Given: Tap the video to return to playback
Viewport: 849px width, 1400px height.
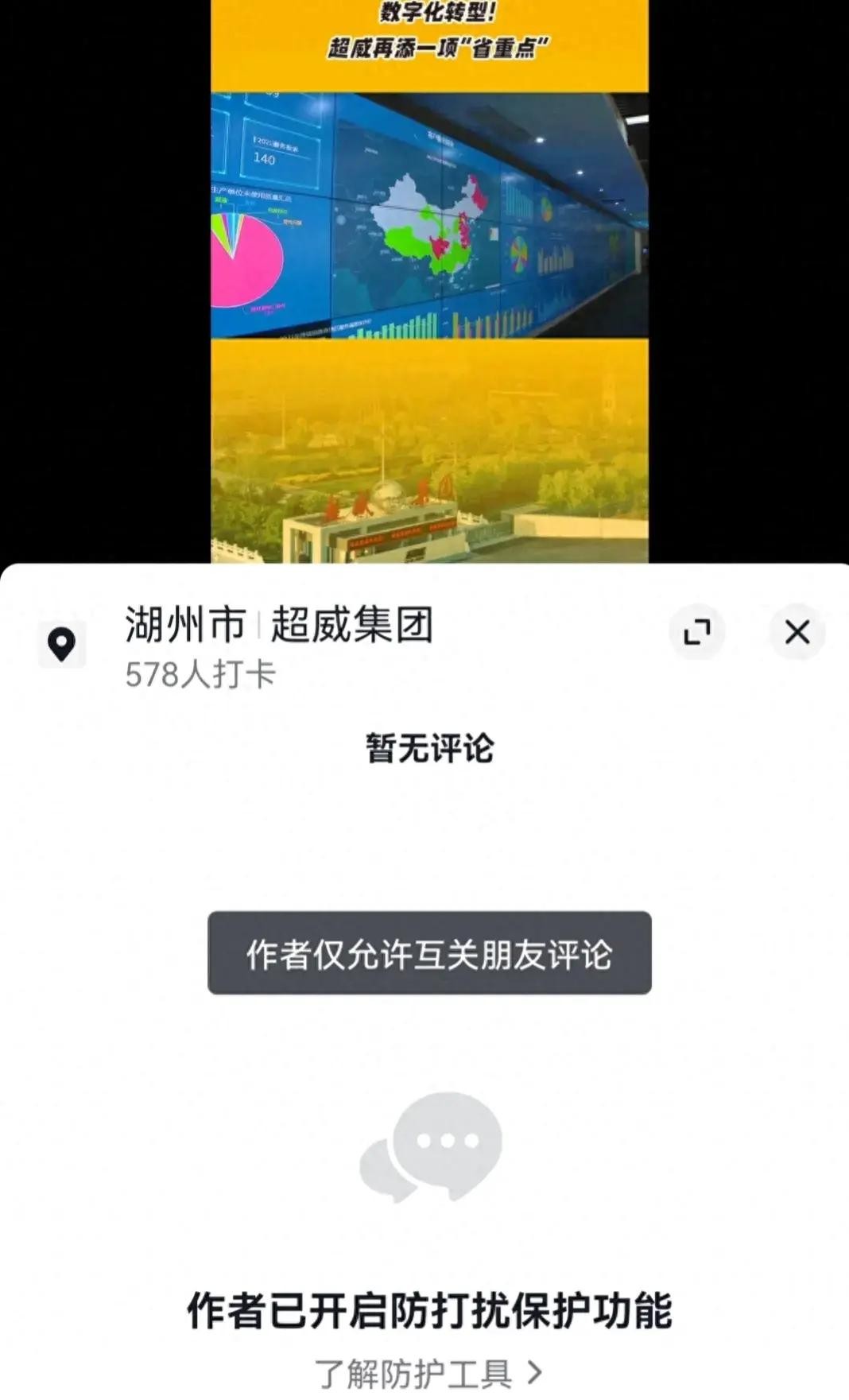Looking at the screenshot, I should click(429, 278).
